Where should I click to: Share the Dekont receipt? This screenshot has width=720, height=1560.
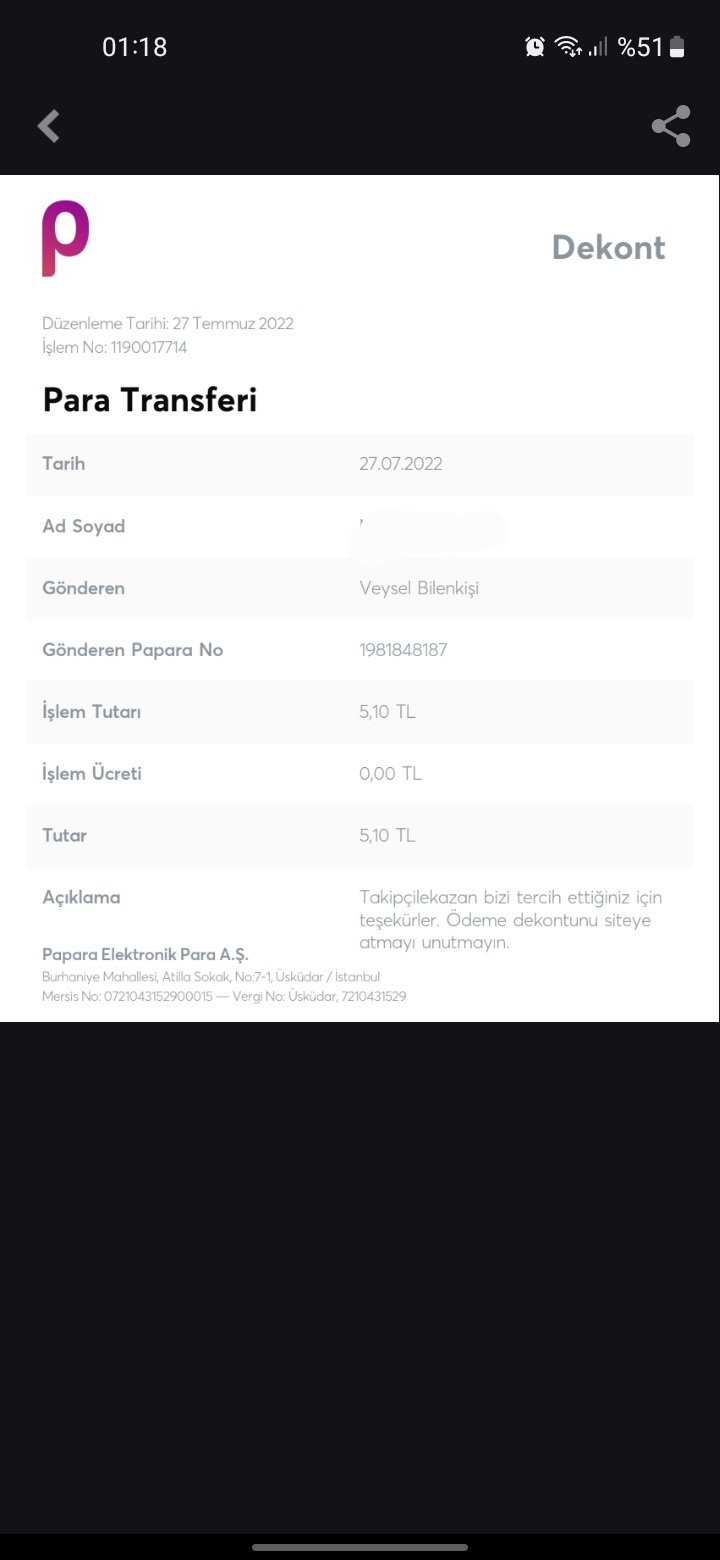tap(671, 126)
